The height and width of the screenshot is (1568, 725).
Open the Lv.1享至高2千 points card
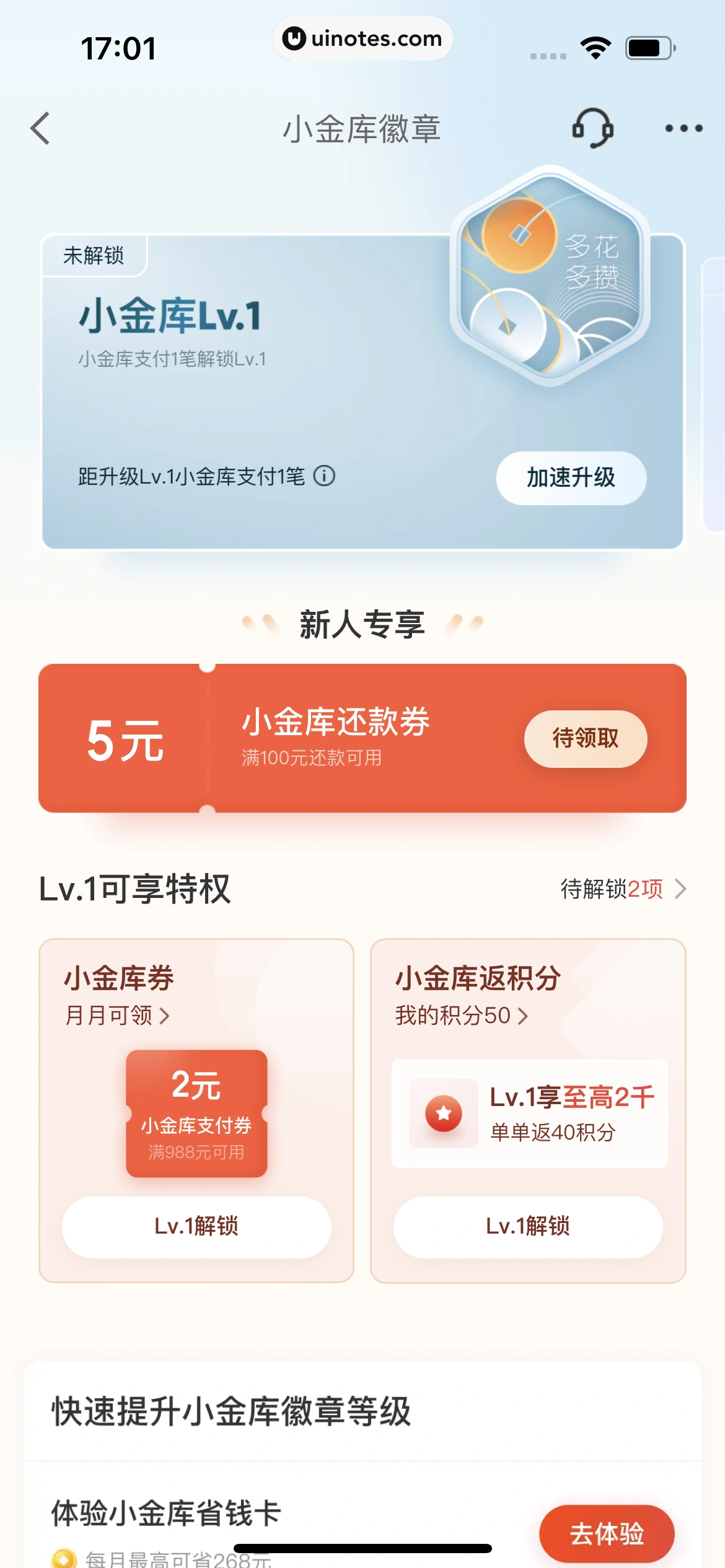529,1113
